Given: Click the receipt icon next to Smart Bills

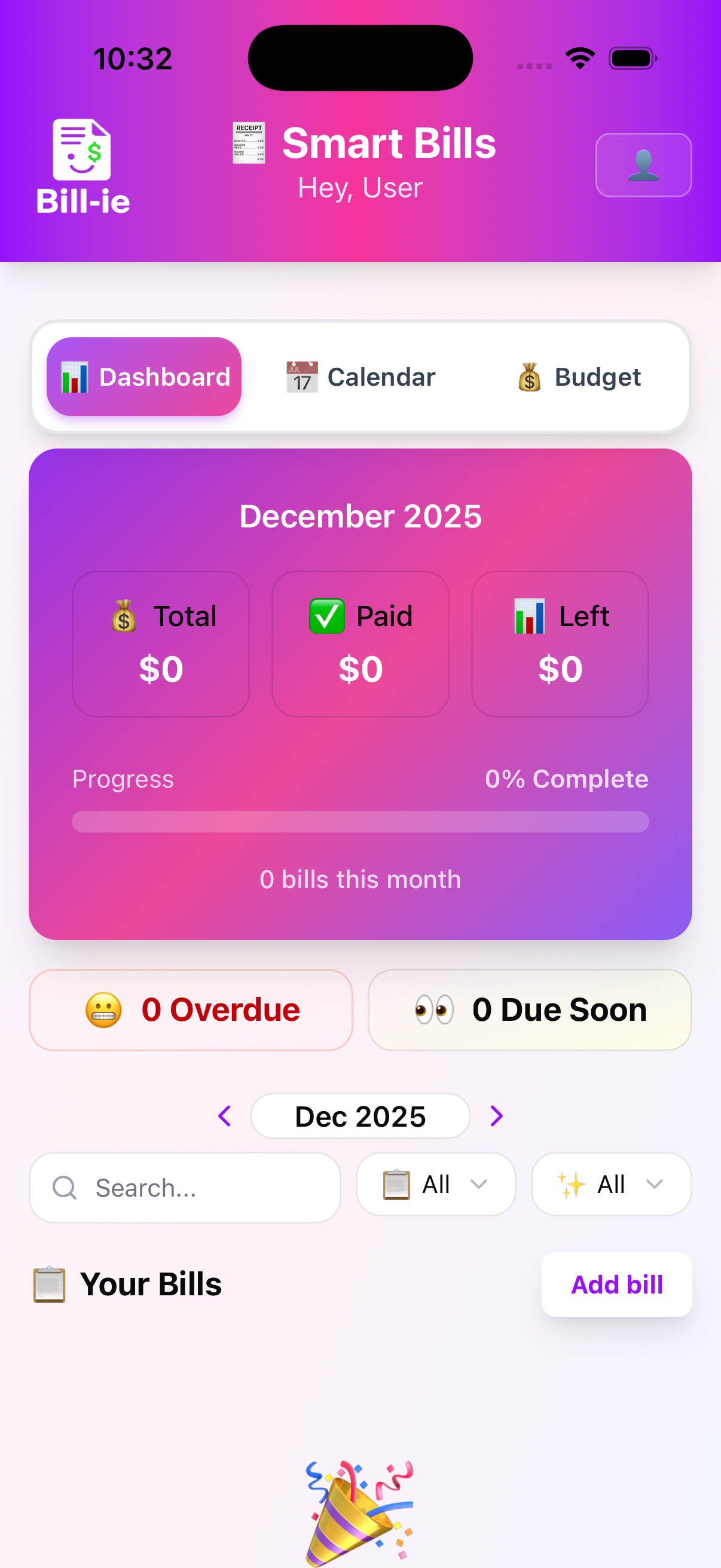Looking at the screenshot, I should pyautogui.click(x=248, y=145).
